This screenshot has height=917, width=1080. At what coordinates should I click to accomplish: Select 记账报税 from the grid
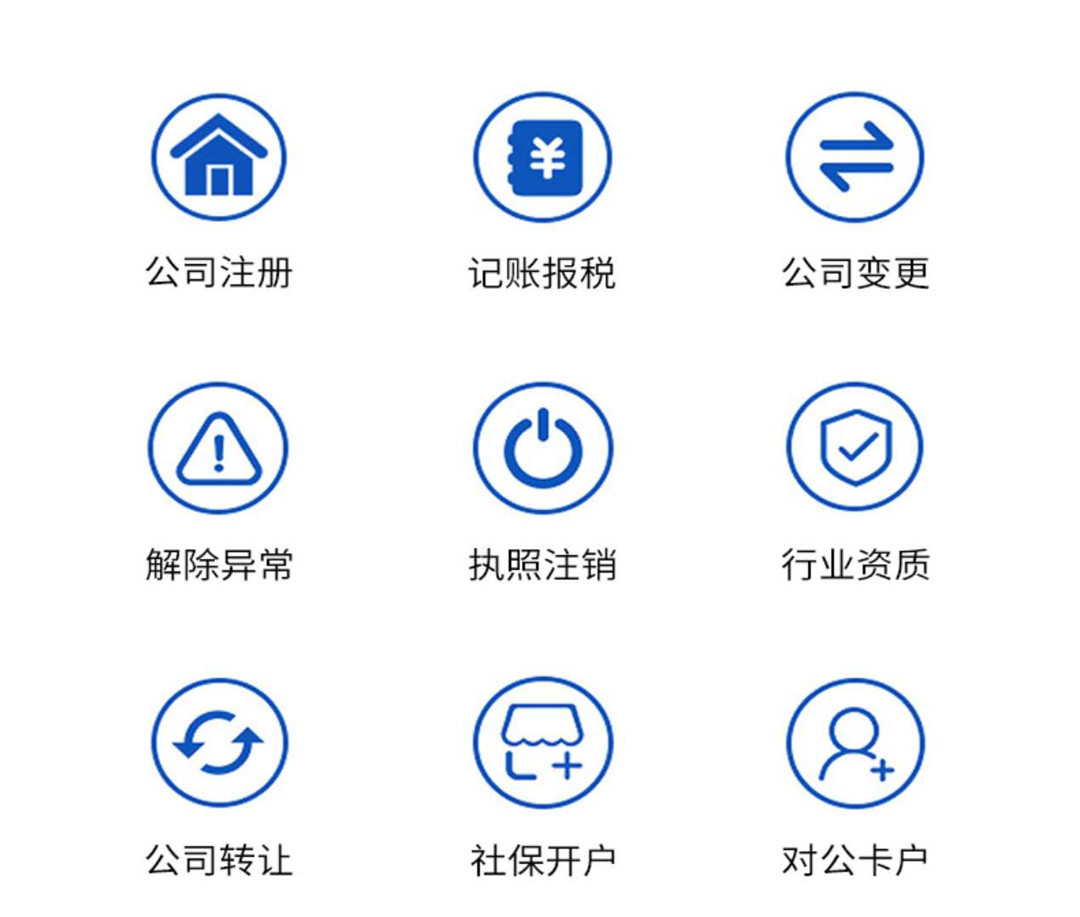tap(542, 157)
